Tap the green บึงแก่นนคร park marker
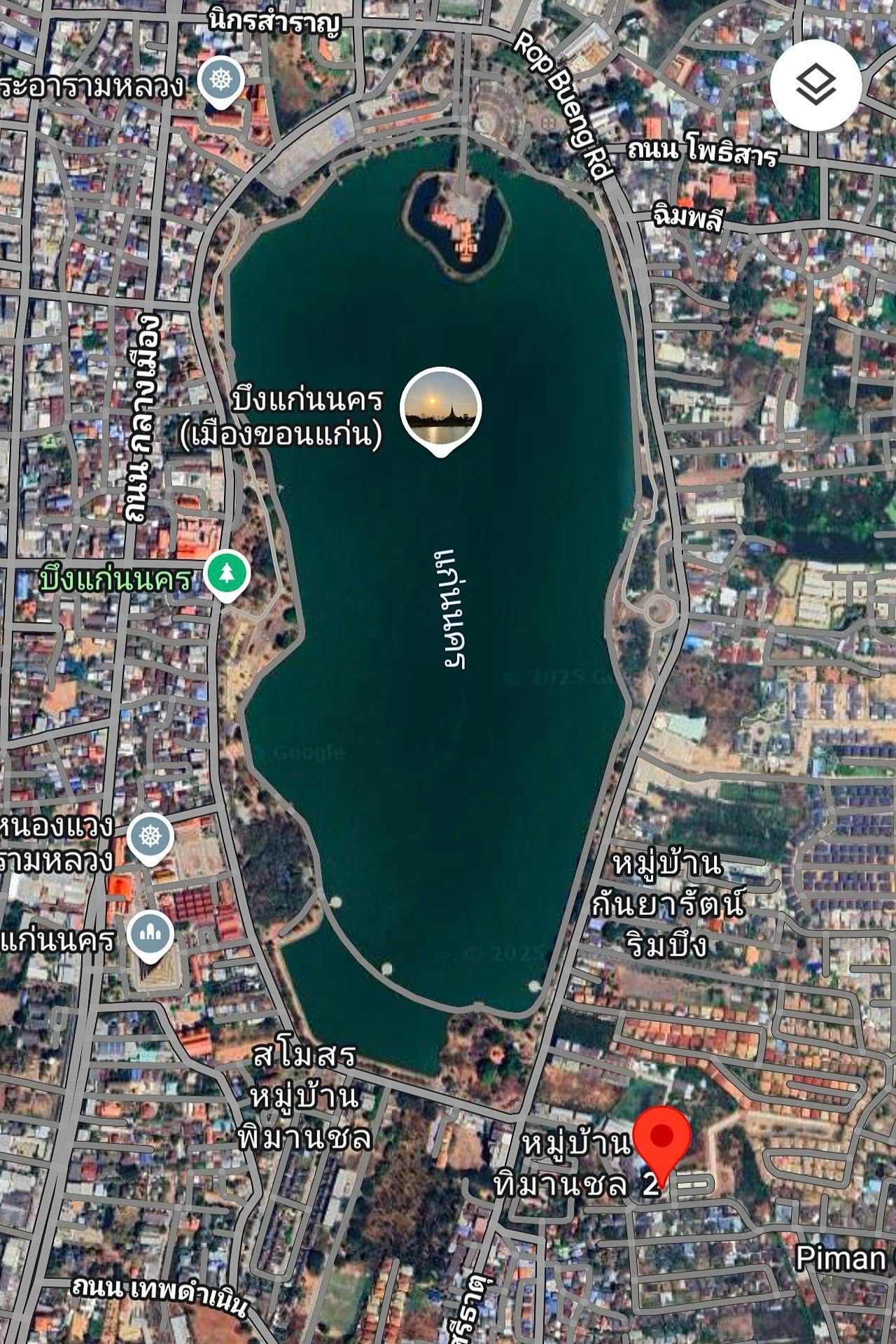This screenshot has height=1344, width=896. [227, 574]
